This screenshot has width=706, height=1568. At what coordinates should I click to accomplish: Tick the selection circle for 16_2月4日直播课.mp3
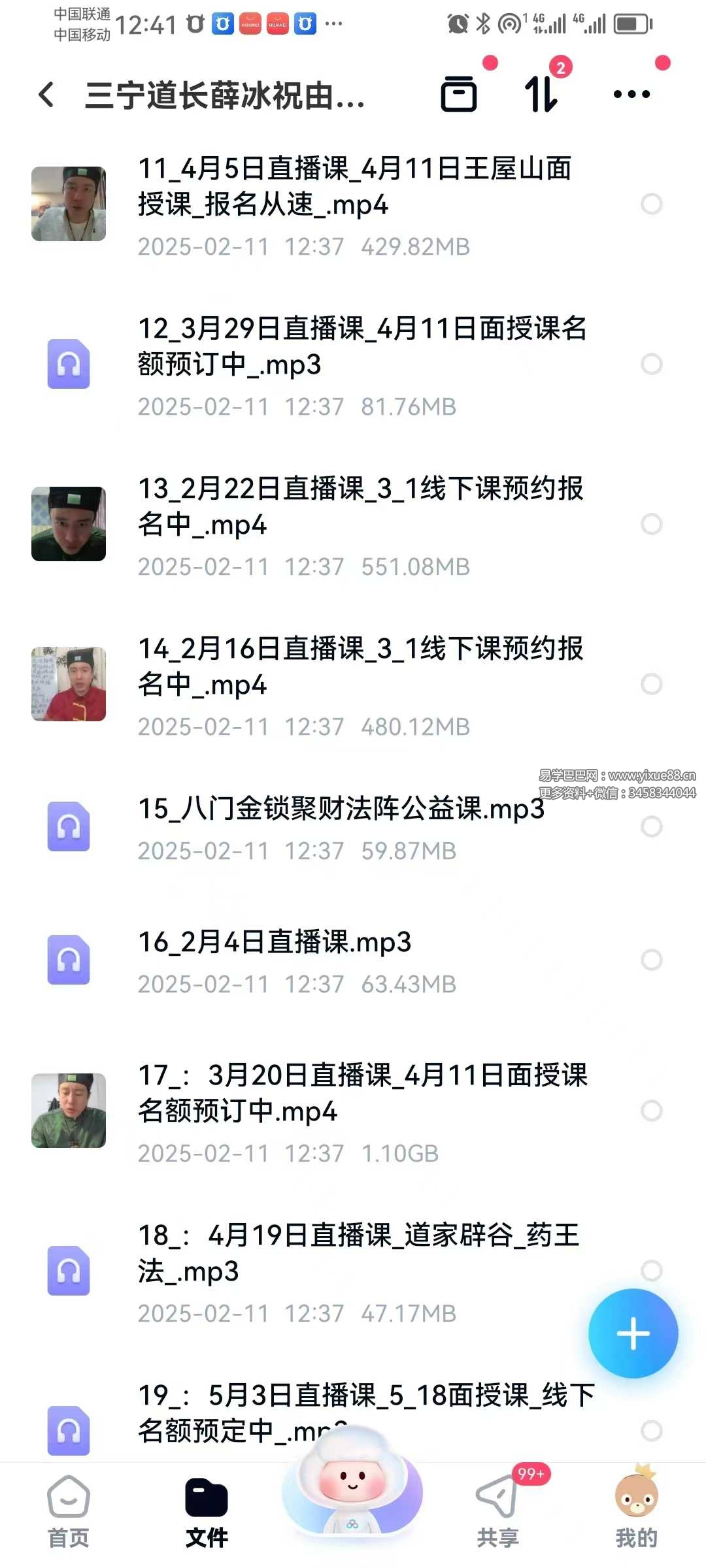pos(652,960)
